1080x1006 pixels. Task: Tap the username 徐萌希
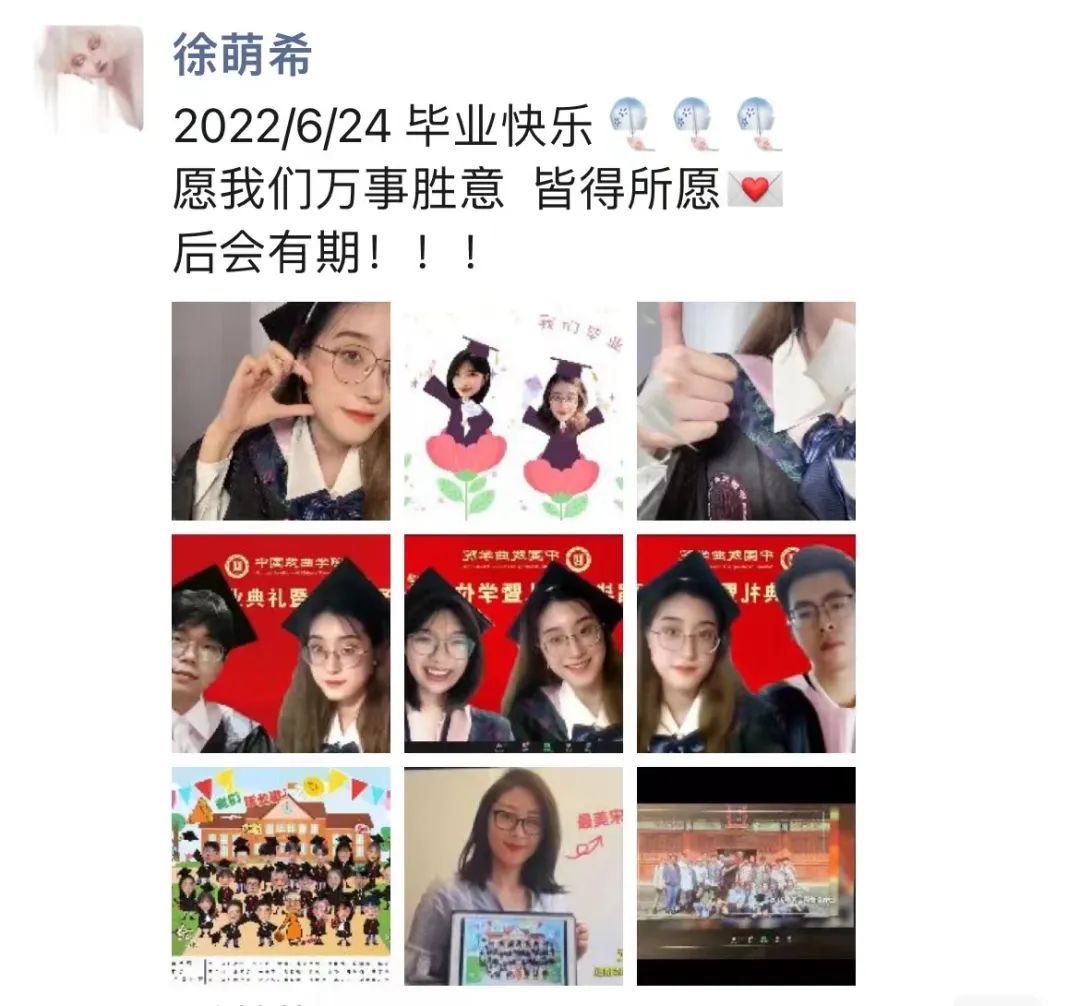242,54
